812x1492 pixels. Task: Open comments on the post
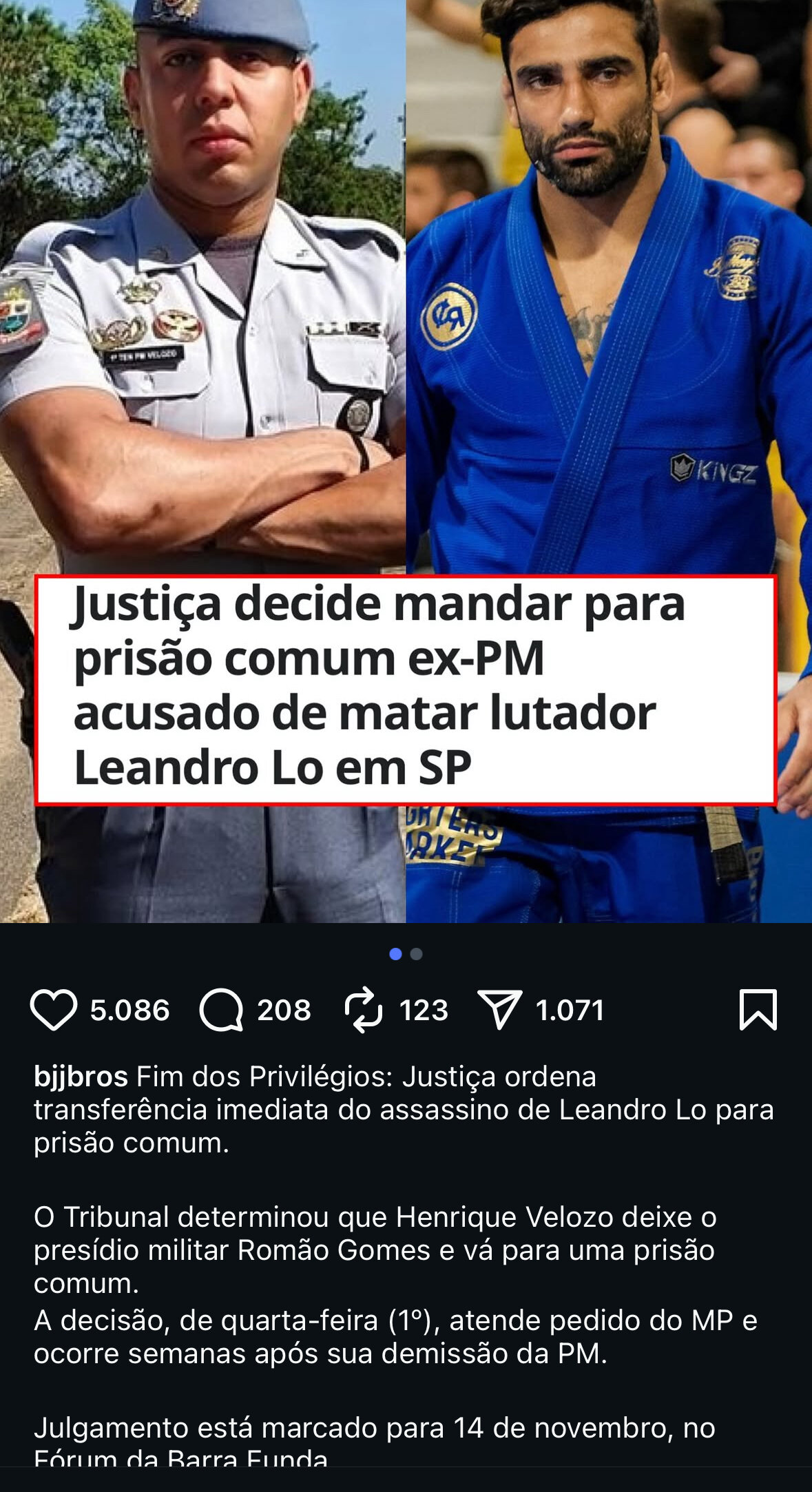coord(221,1010)
